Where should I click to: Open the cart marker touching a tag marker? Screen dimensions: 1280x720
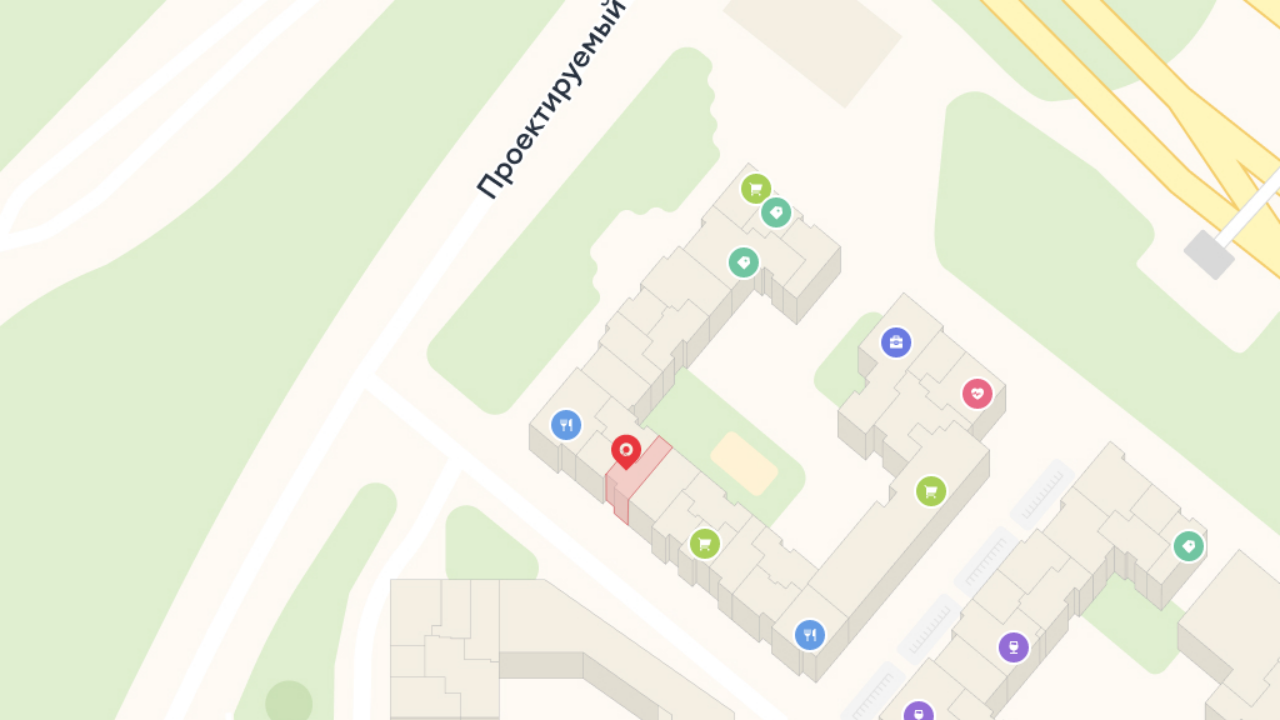tap(755, 188)
